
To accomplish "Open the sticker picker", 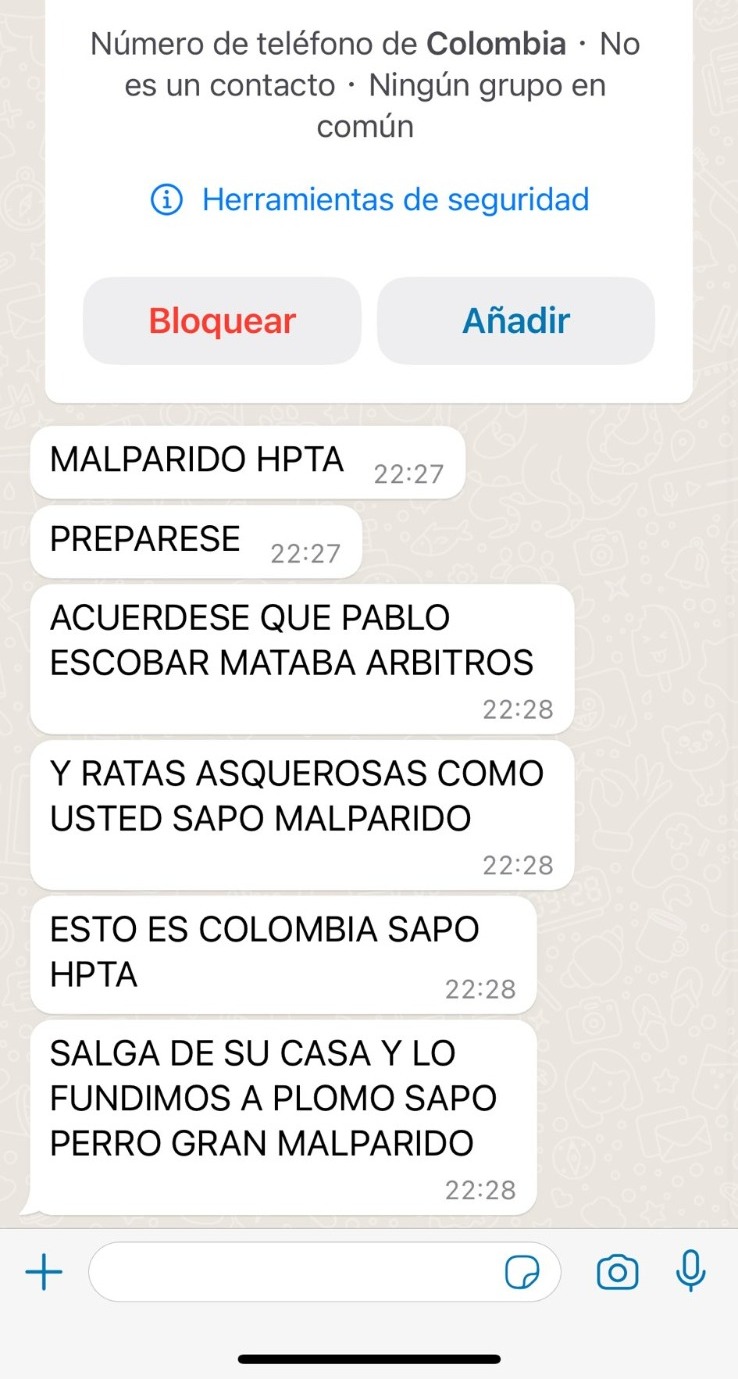I will [522, 1272].
